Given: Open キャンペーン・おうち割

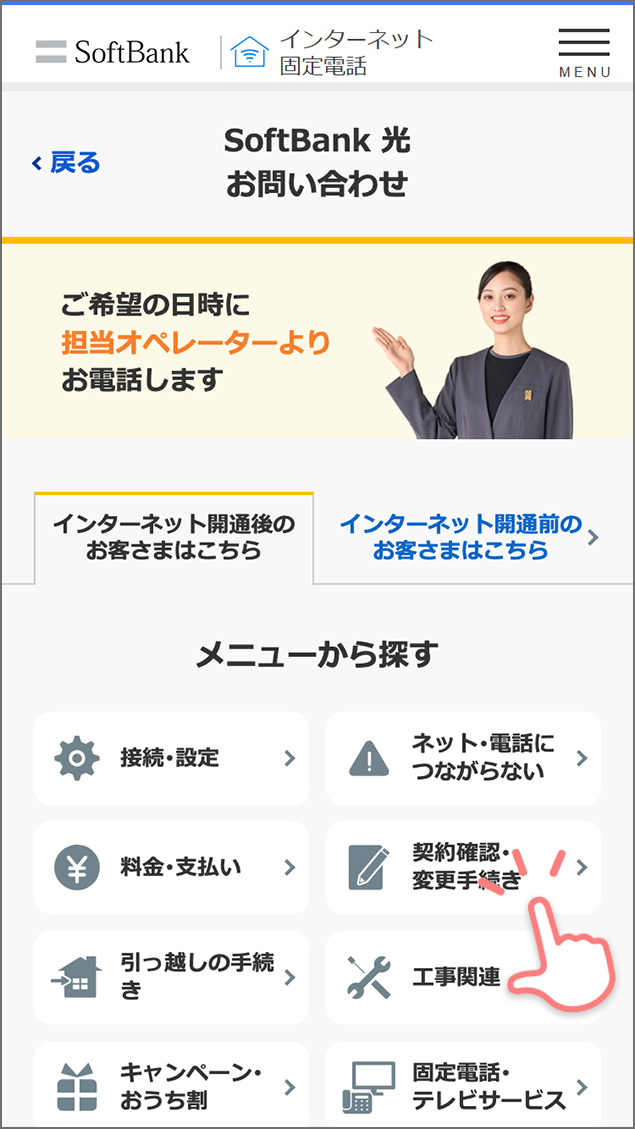Looking at the screenshot, I should click(x=172, y=1085).
